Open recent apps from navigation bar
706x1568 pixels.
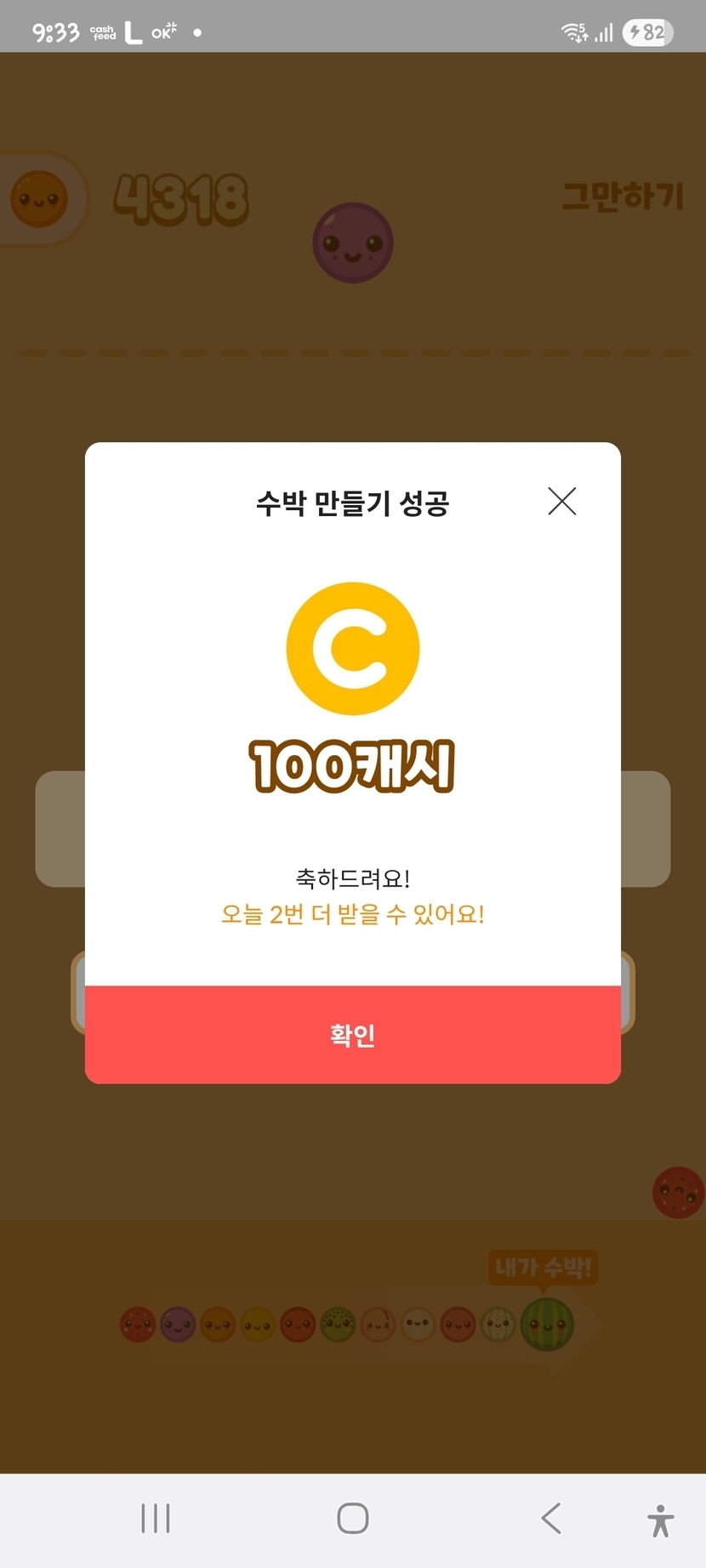click(156, 1518)
